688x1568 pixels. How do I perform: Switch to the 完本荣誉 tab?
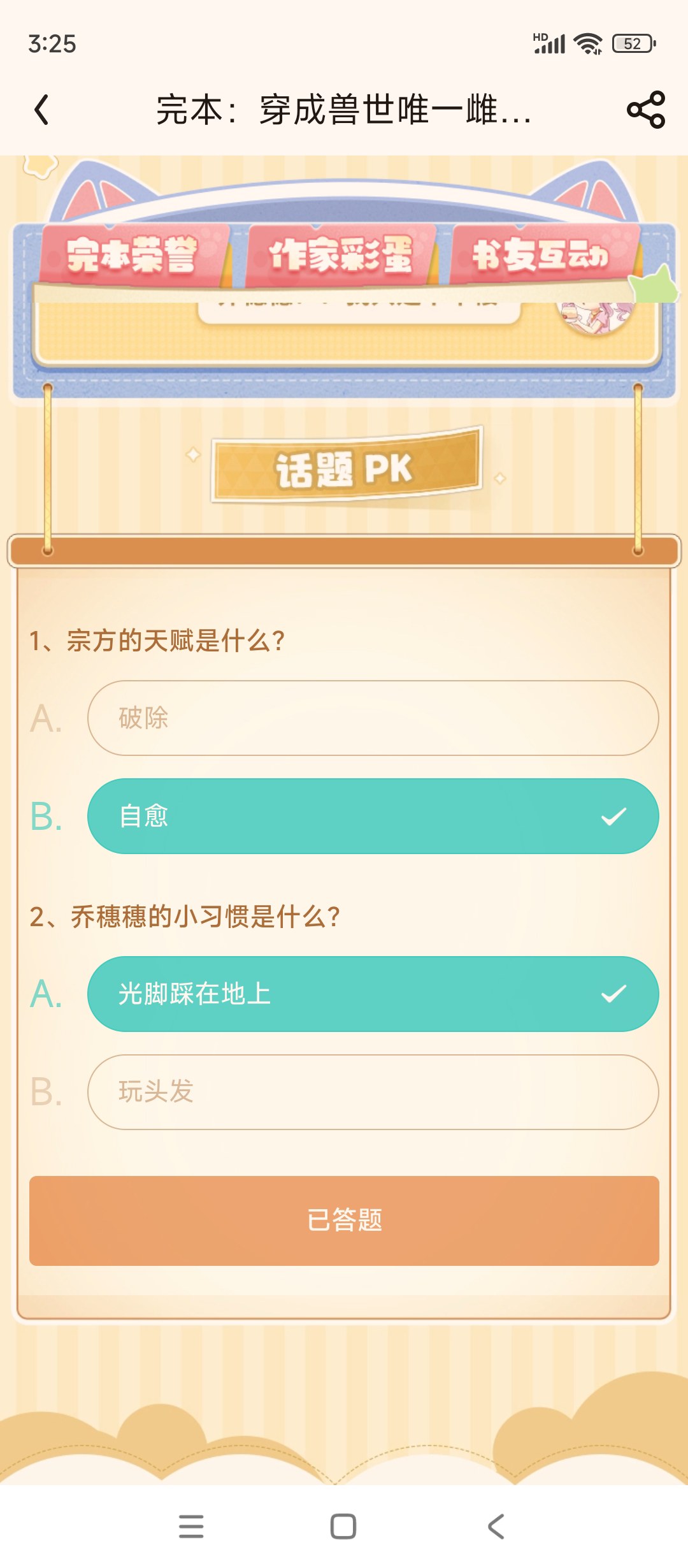pos(133,255)
